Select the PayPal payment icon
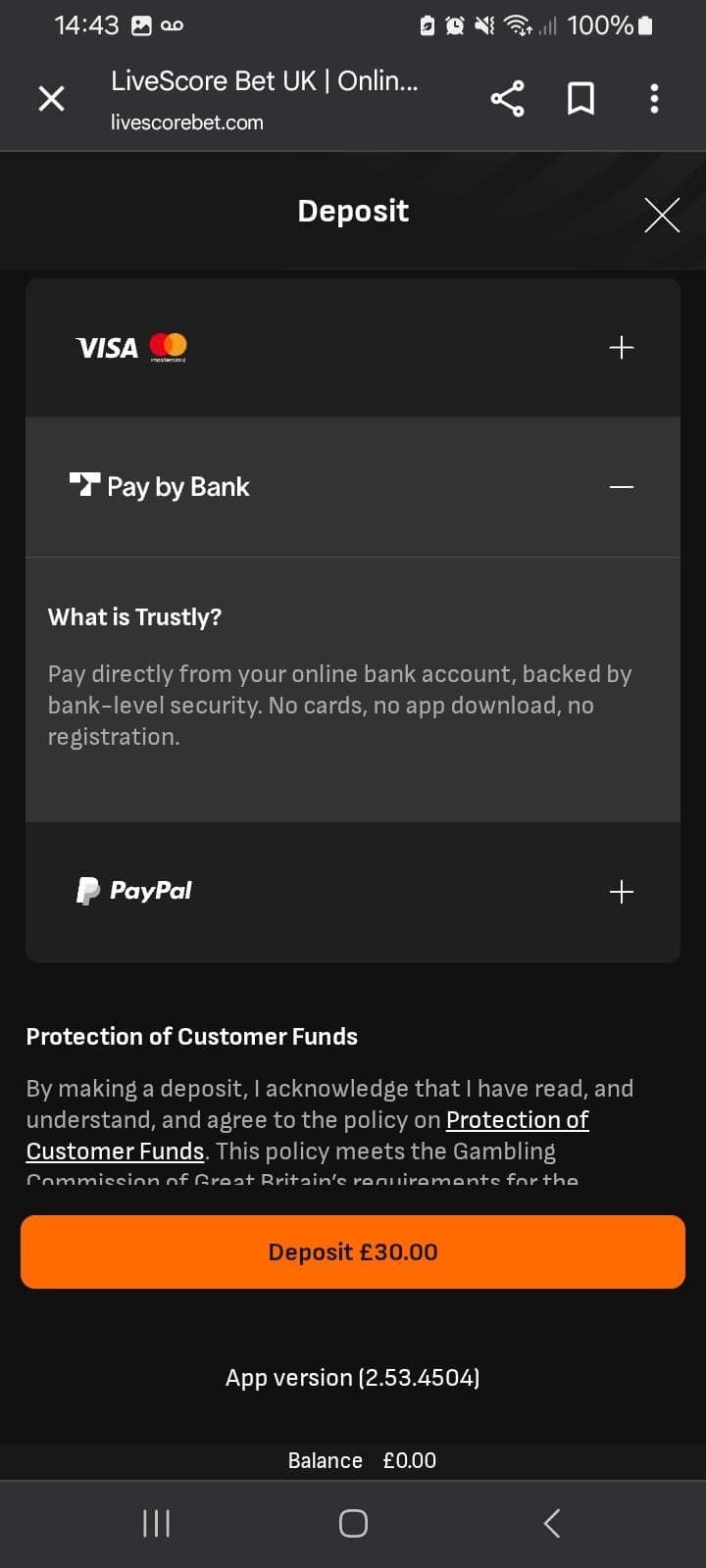This screenshot has width=706, height=1568. 89,890
